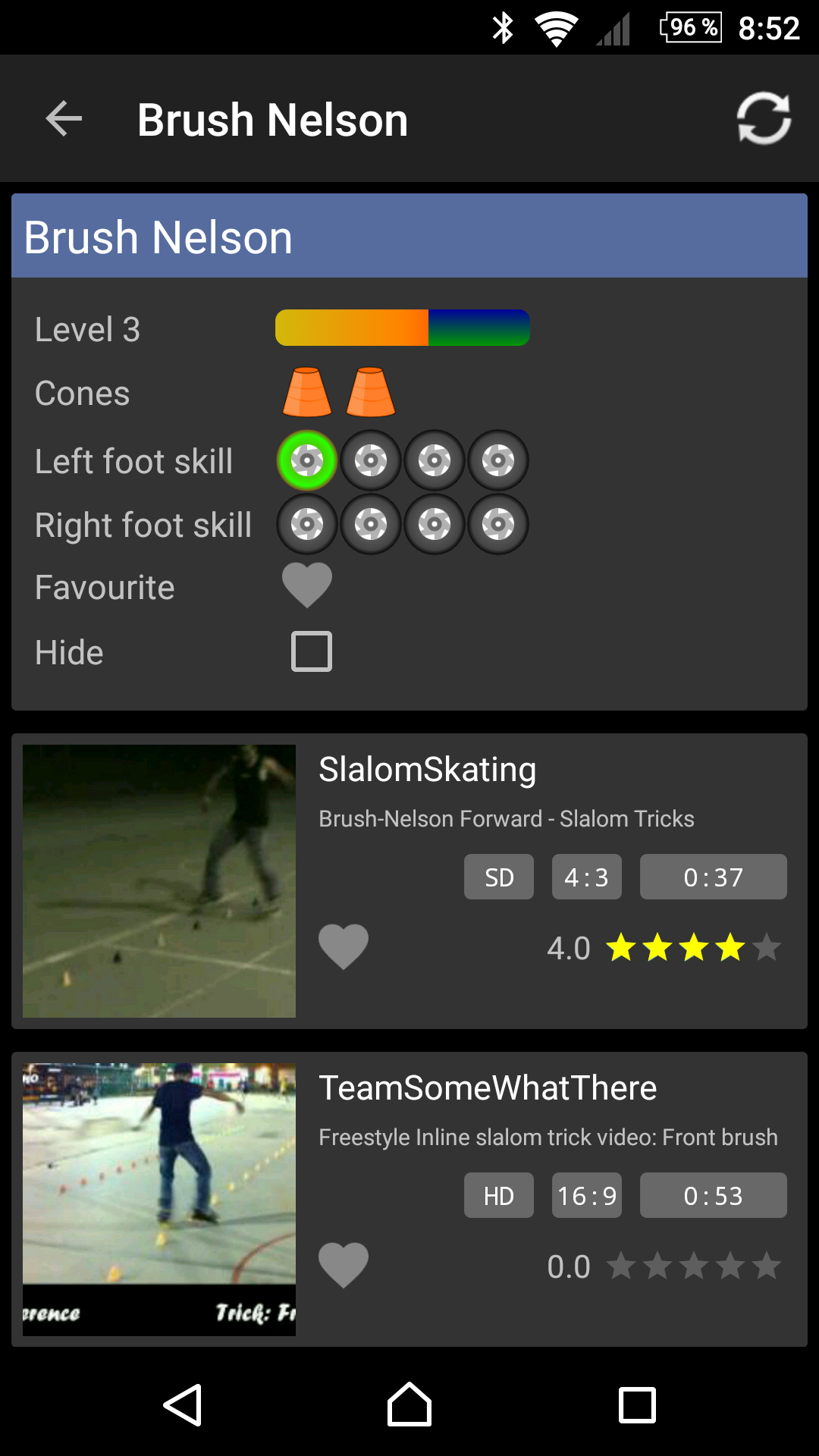Set left foot skill to second wheel
The width and height of the screenshot is (819, 1456).
[x=371, y=460]
